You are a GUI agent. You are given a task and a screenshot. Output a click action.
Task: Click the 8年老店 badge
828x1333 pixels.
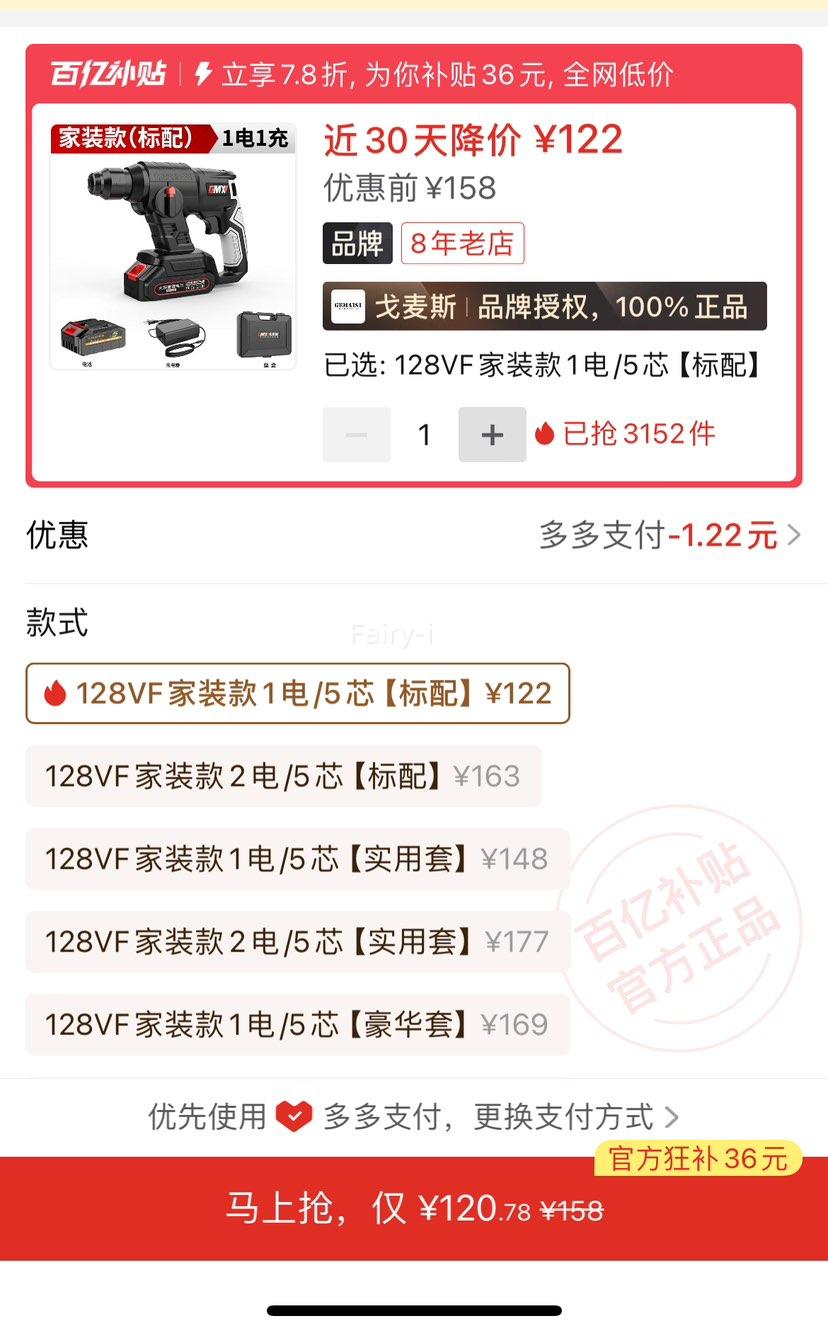click(462, 243)
